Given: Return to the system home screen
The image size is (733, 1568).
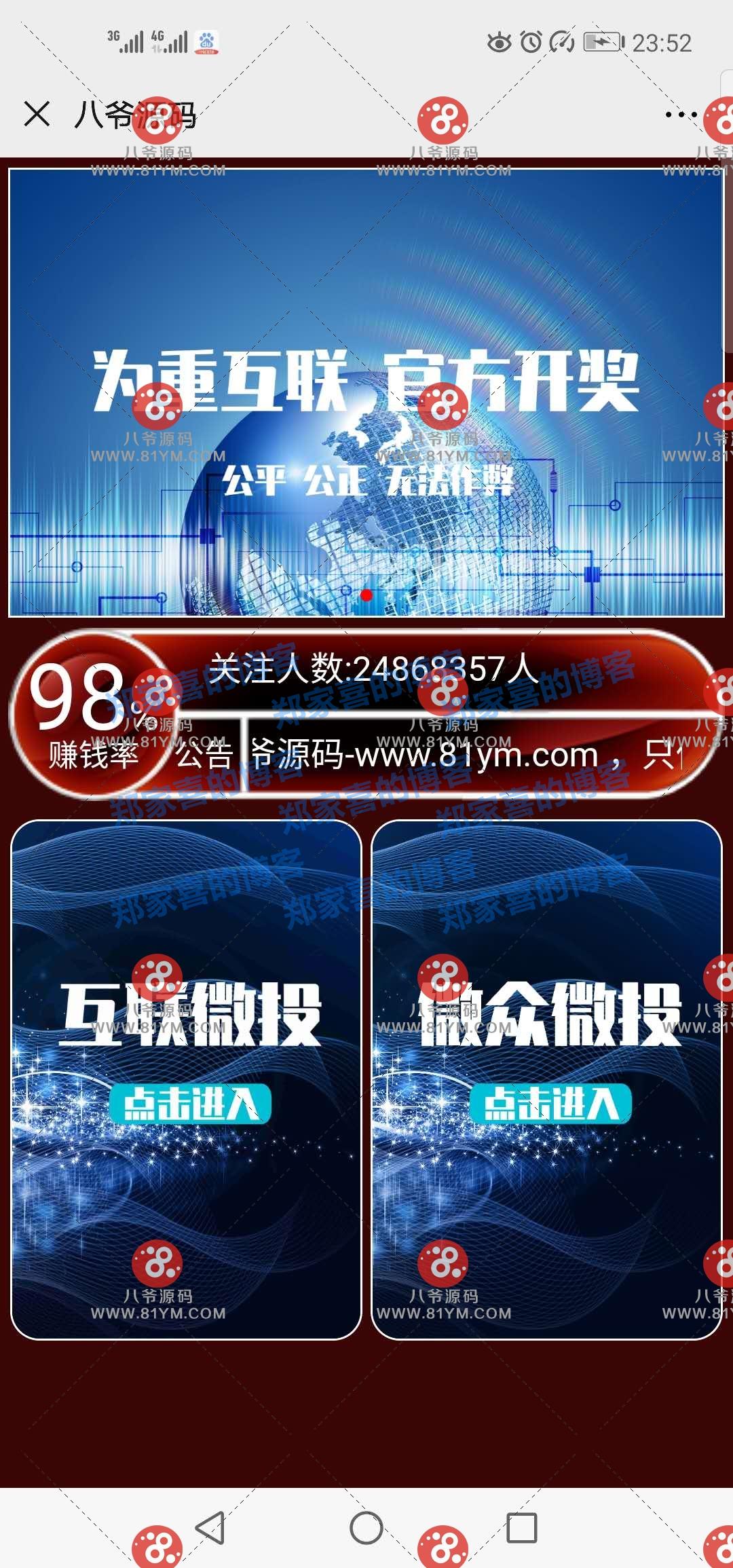Looking at the screenshot, I should [366, 1528].
